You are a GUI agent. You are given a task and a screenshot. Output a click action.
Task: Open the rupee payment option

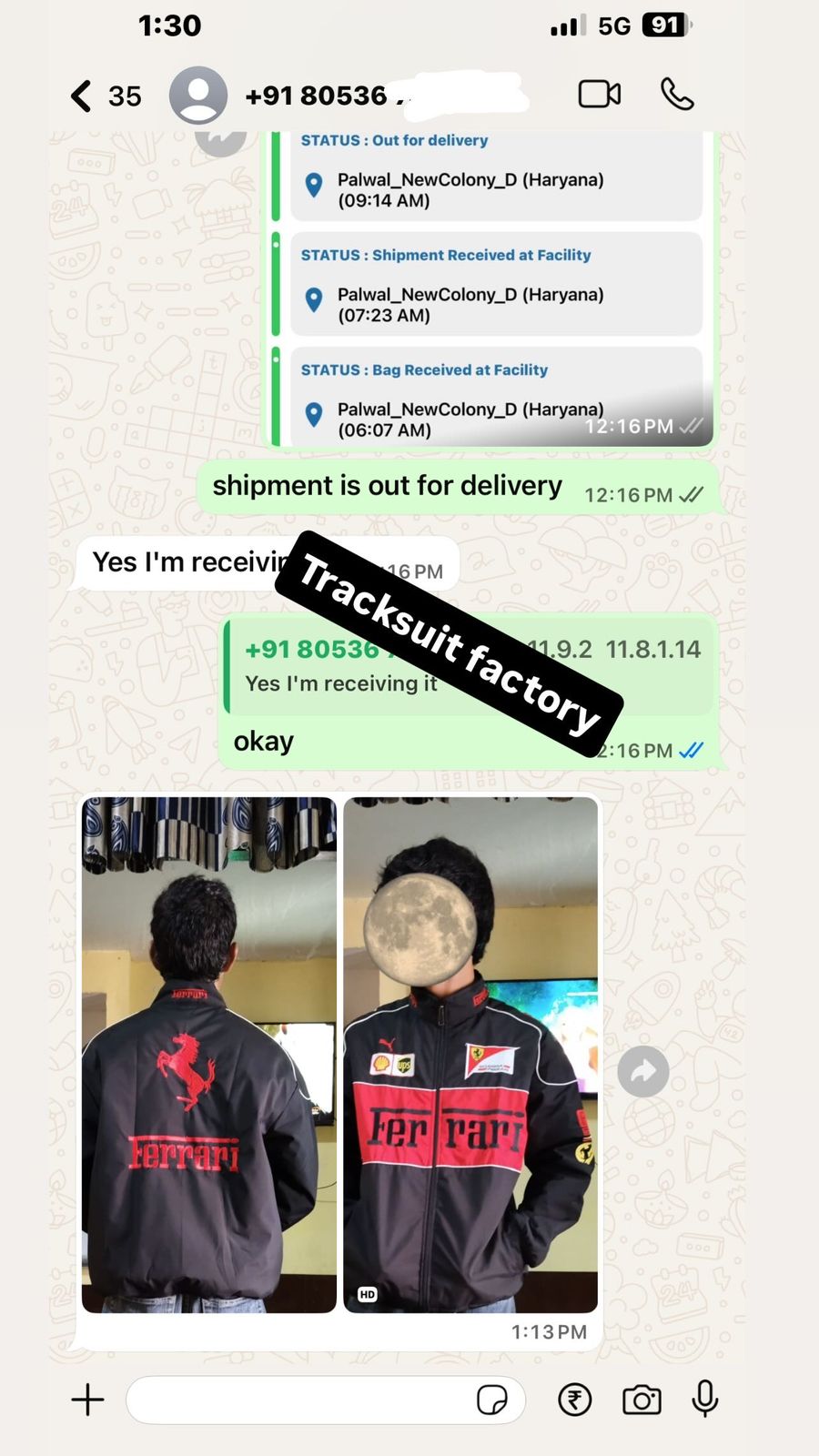tap(575, 1400)
